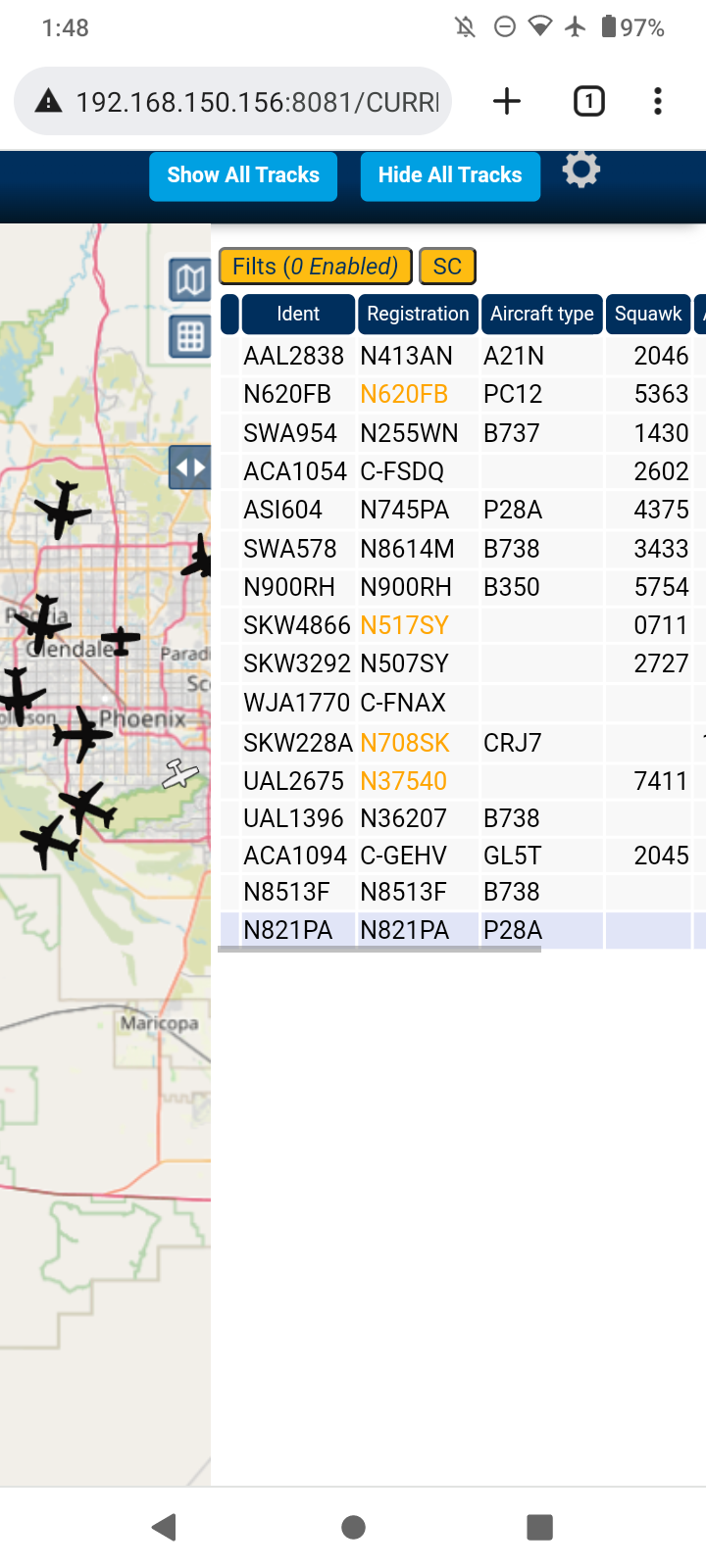Screen dimensions: 706x1568
Task: Sort by Aircraft type column
Action: [x=542, y=315]
